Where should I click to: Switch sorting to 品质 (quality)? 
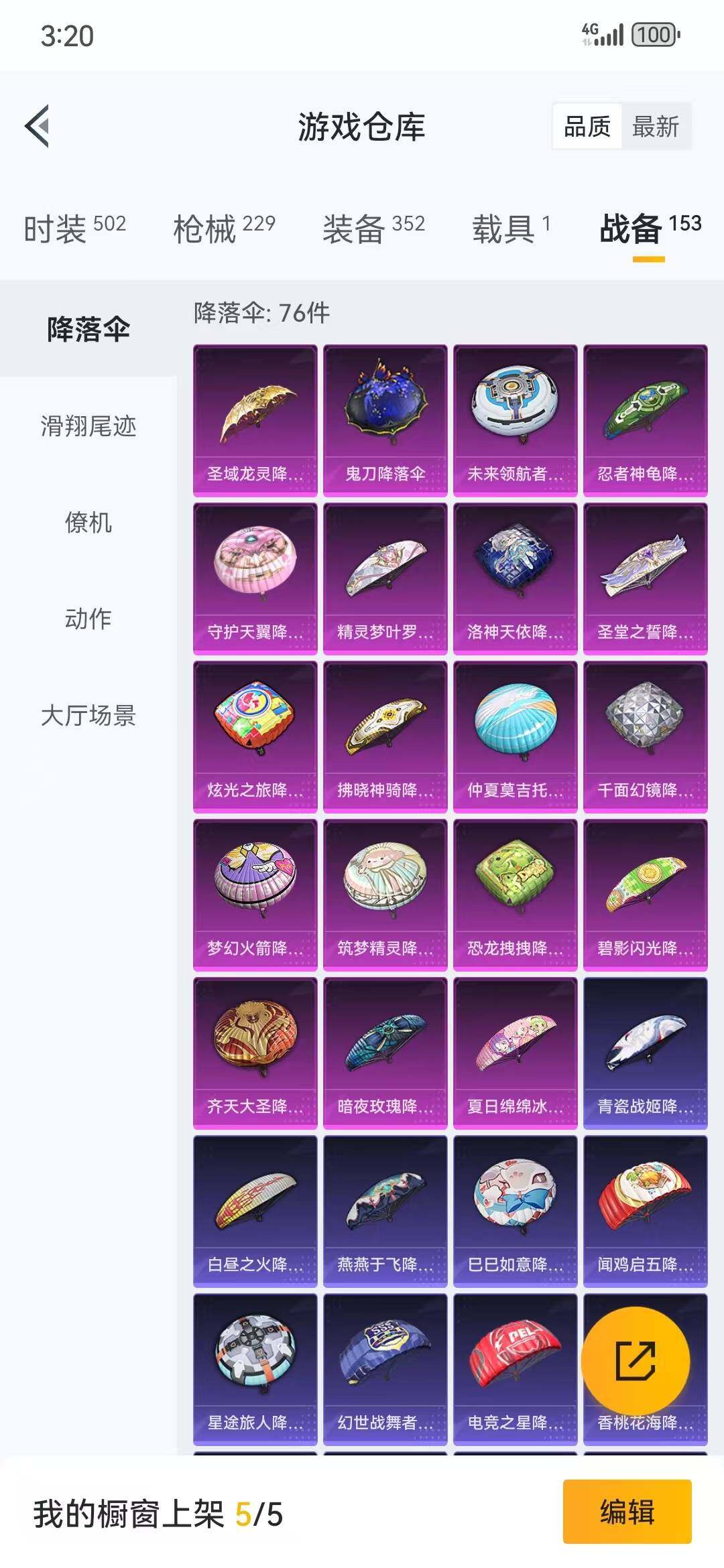coord(587,126)
